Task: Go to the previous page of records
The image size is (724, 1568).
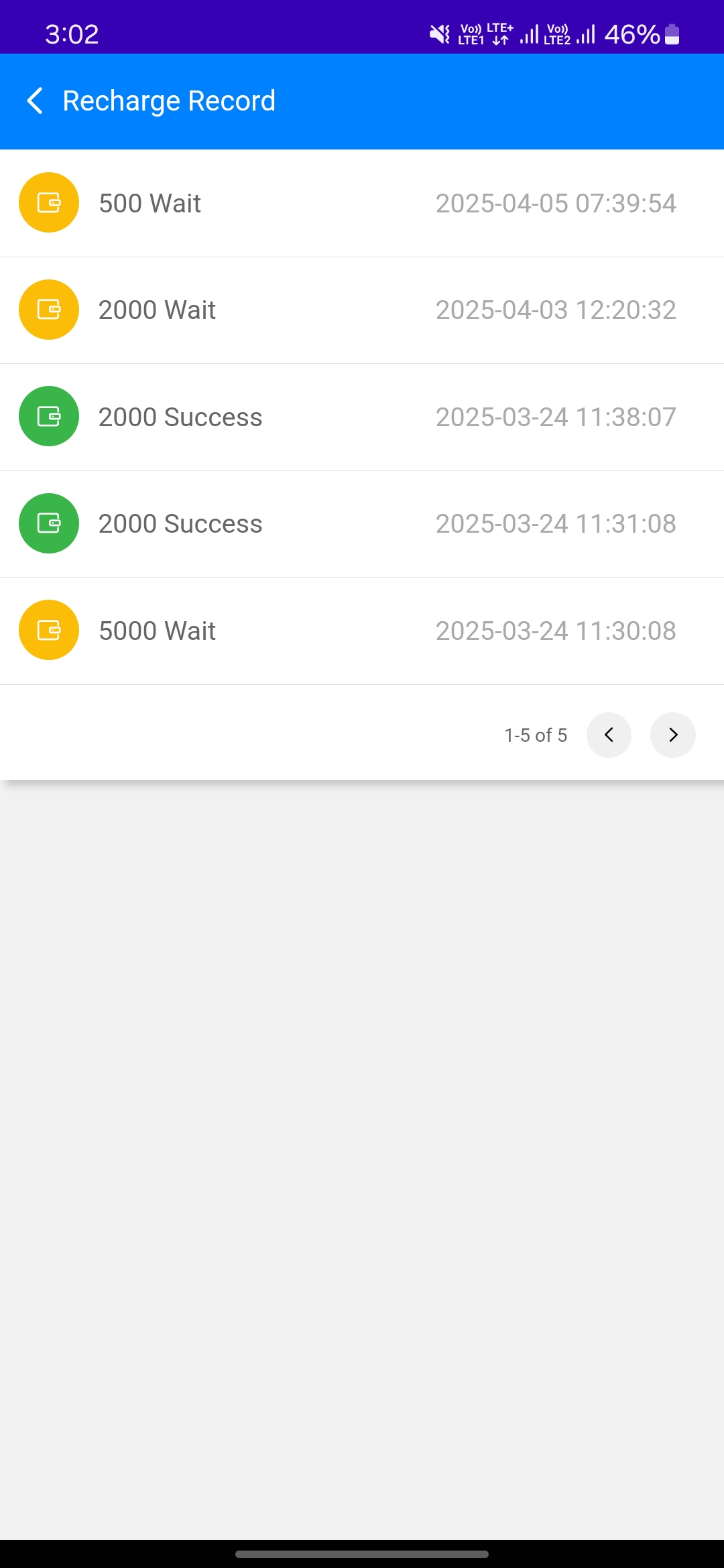Action: click(609, 735)
